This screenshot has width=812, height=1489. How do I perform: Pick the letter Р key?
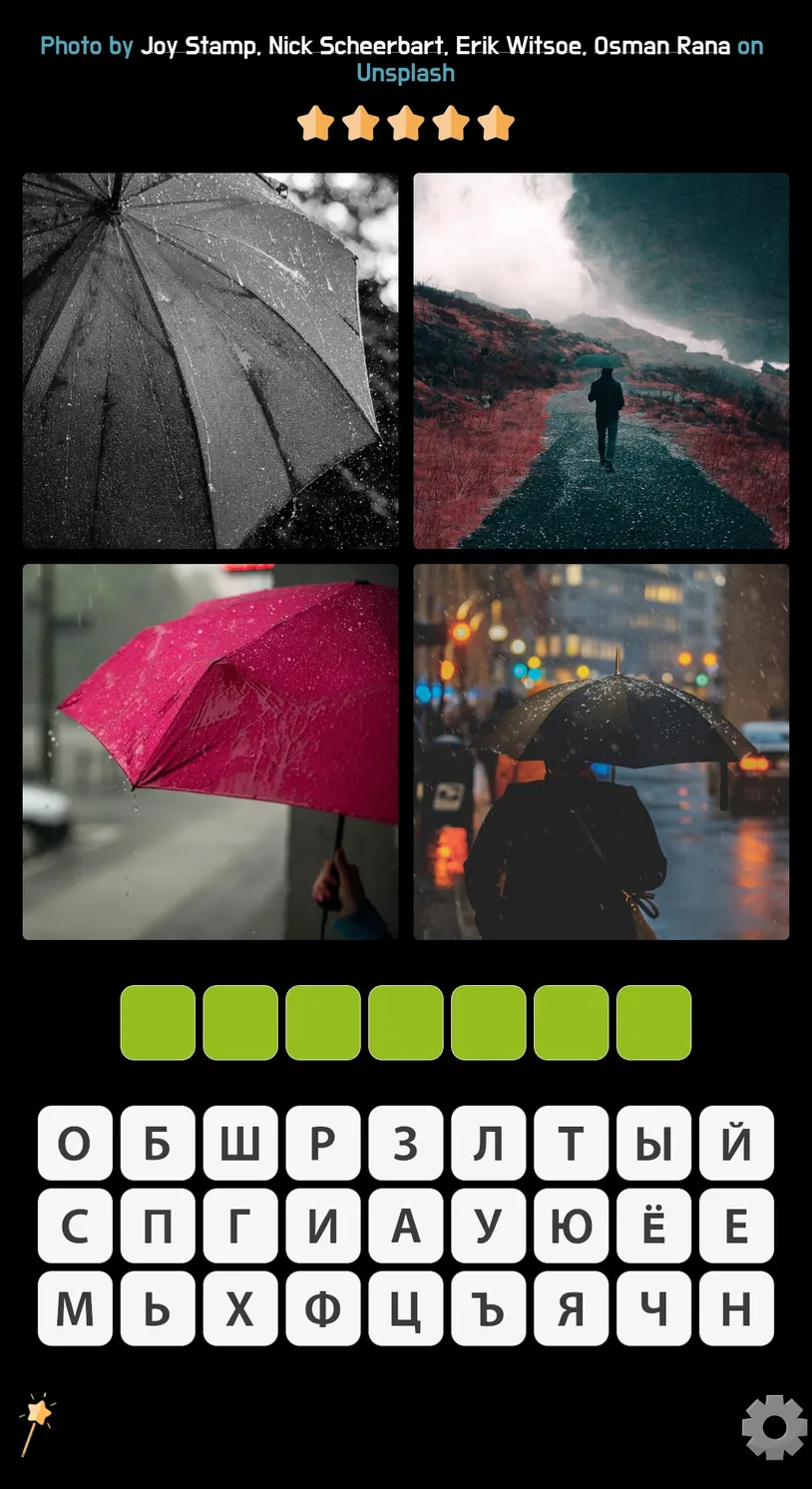323,1143
